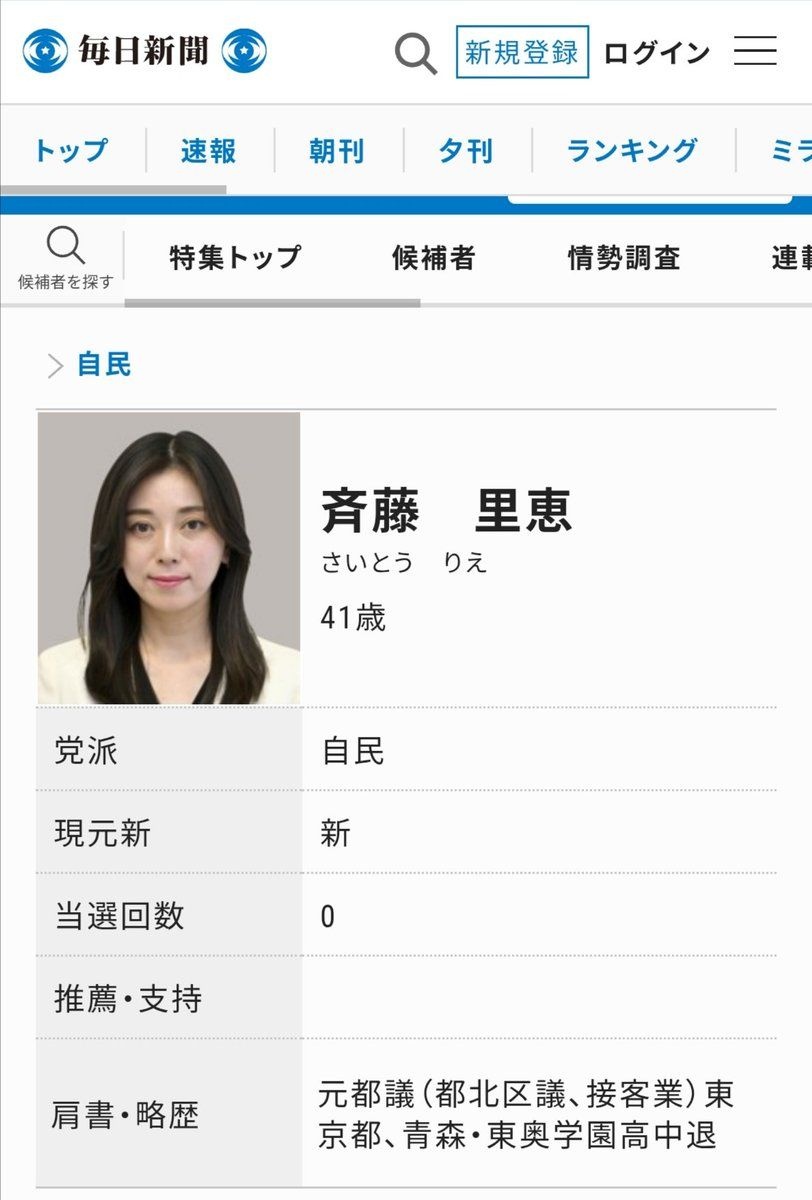Follow the 自民 breadcrumb link

tap(104, 364)
